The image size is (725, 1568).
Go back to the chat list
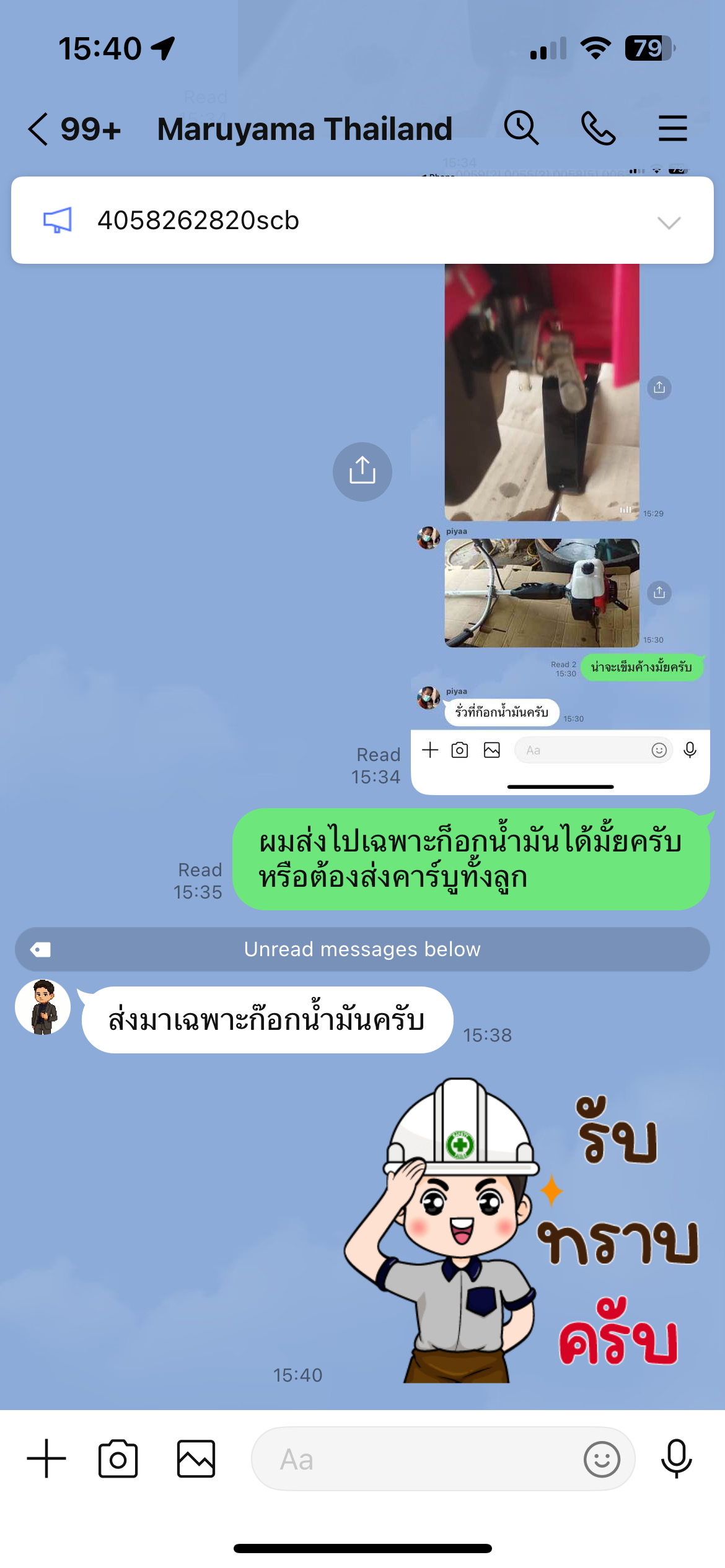[x=38, y=129]
